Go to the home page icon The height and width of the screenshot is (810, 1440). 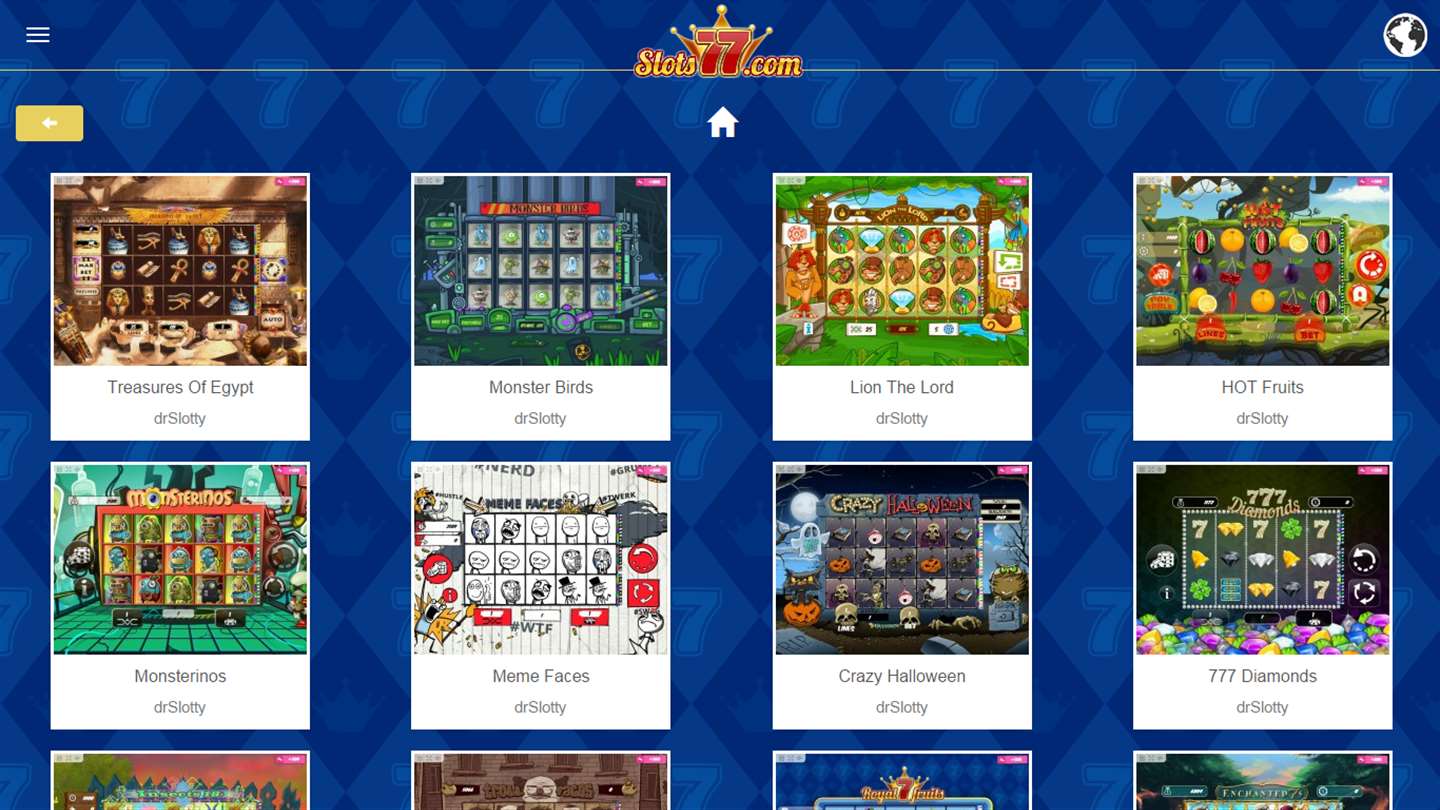[x=722, y=123]
